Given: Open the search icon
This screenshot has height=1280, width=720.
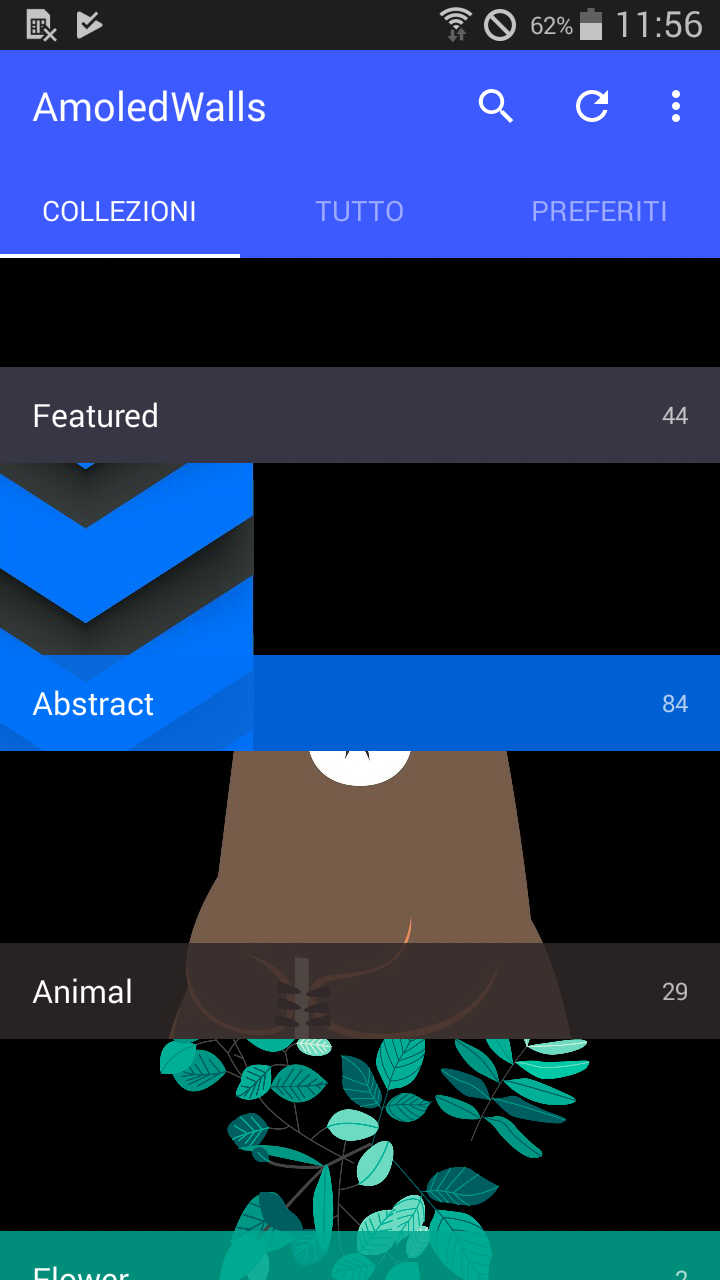Looking at the screenshot, I should click(496, 106).
